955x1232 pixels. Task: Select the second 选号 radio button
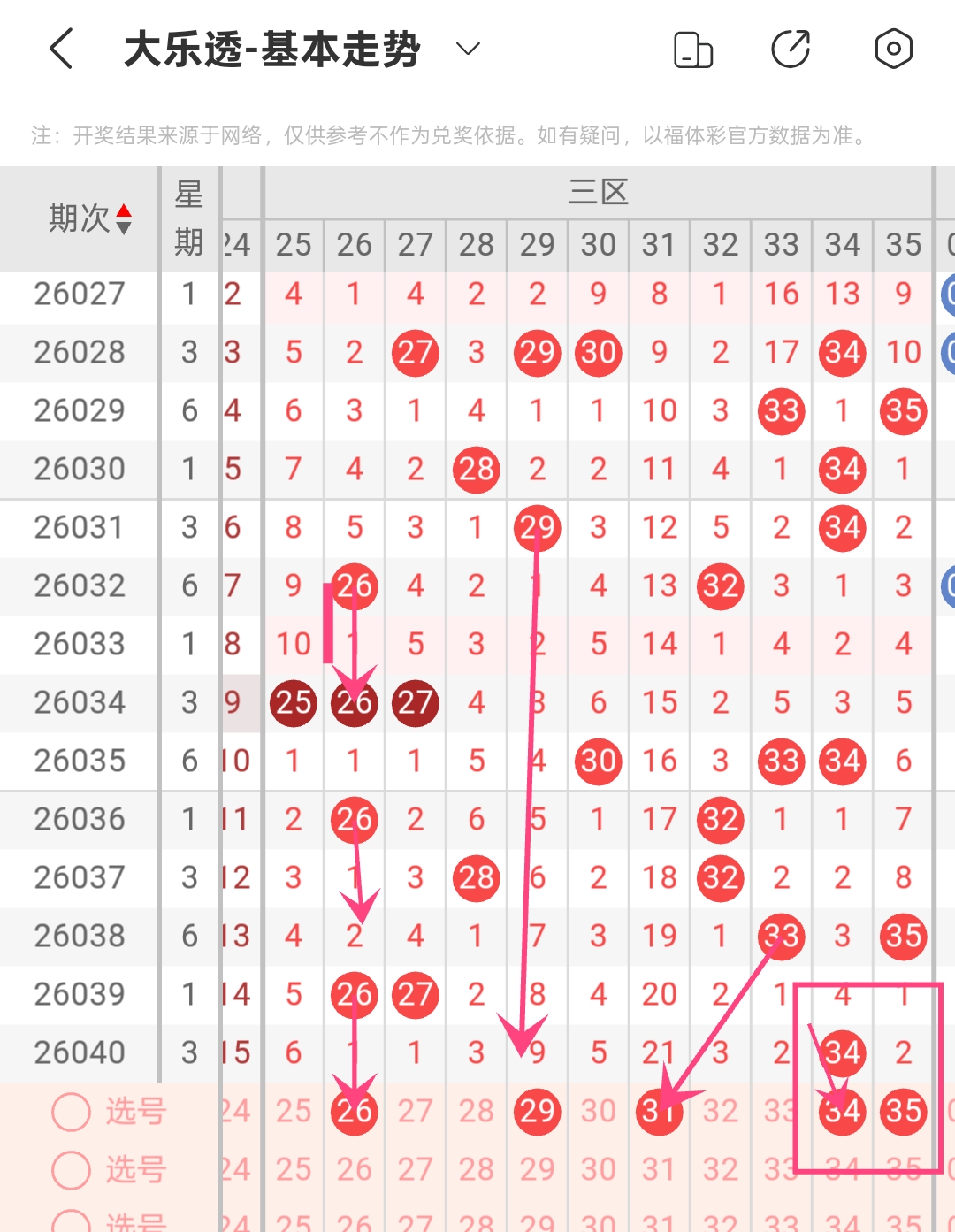pos(72,1170)
